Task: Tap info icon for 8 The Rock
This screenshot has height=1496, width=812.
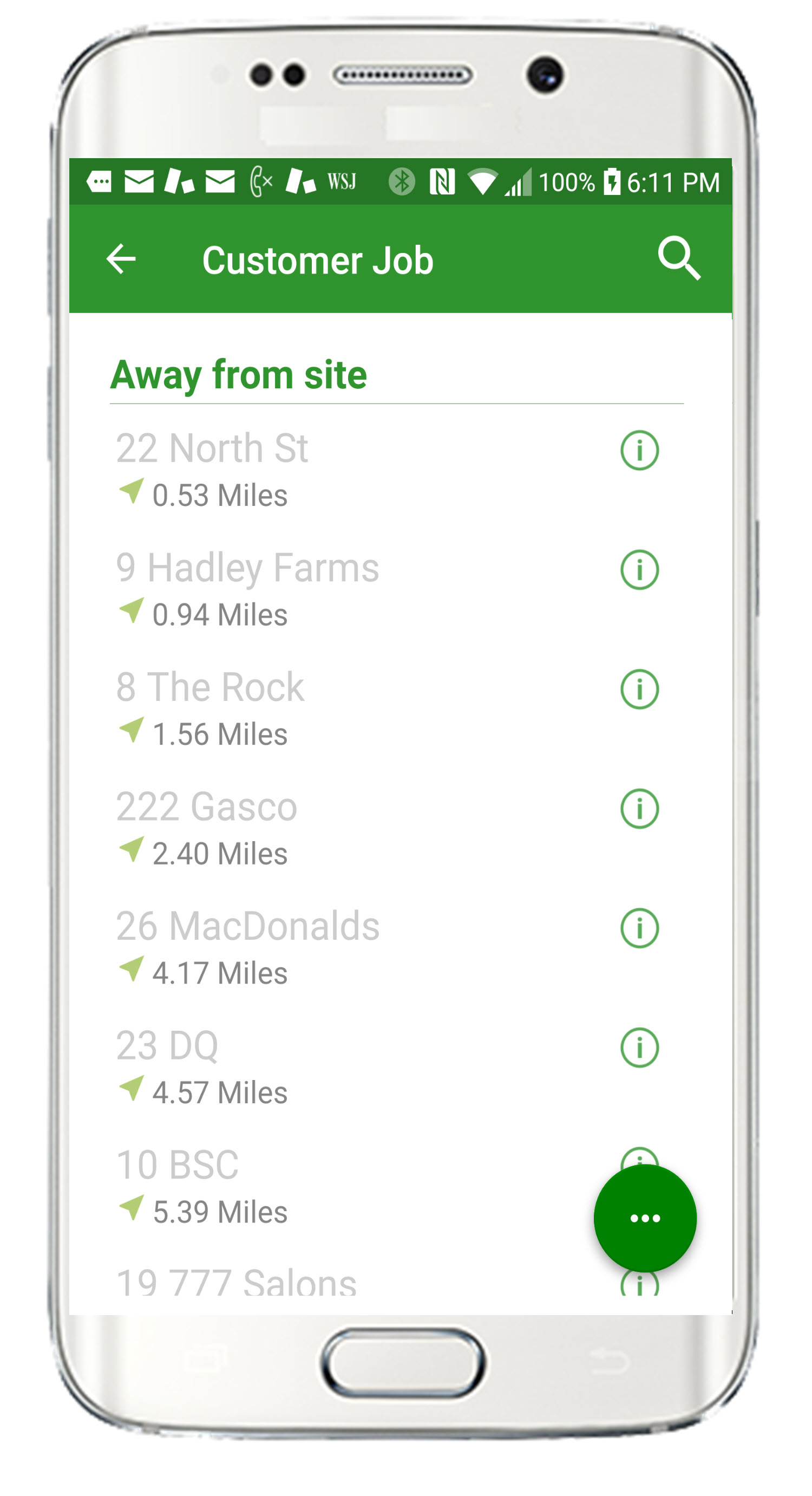Action: [639, 690]
